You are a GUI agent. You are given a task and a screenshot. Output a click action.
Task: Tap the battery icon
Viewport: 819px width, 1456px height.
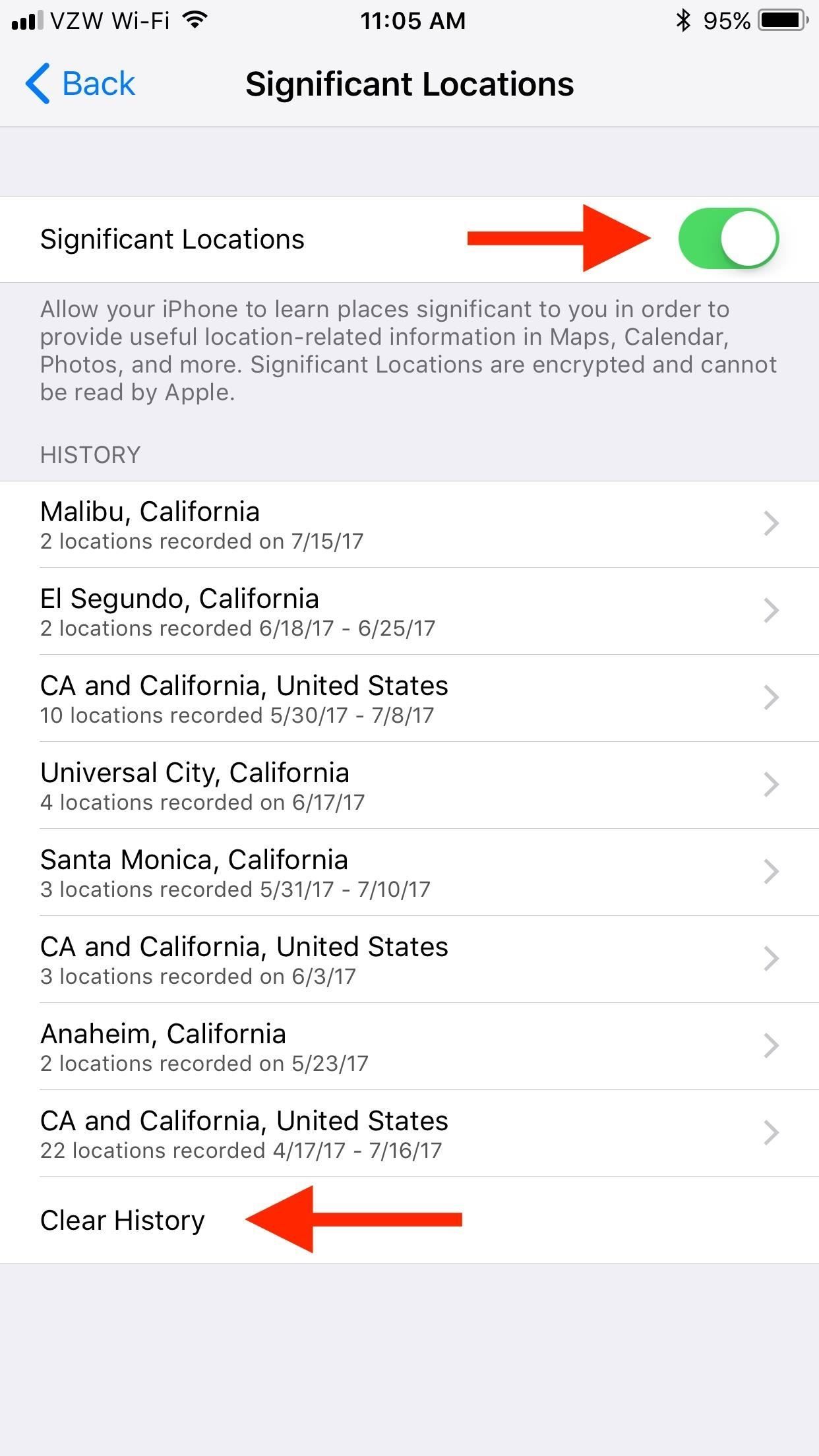[x=781, y=20]
